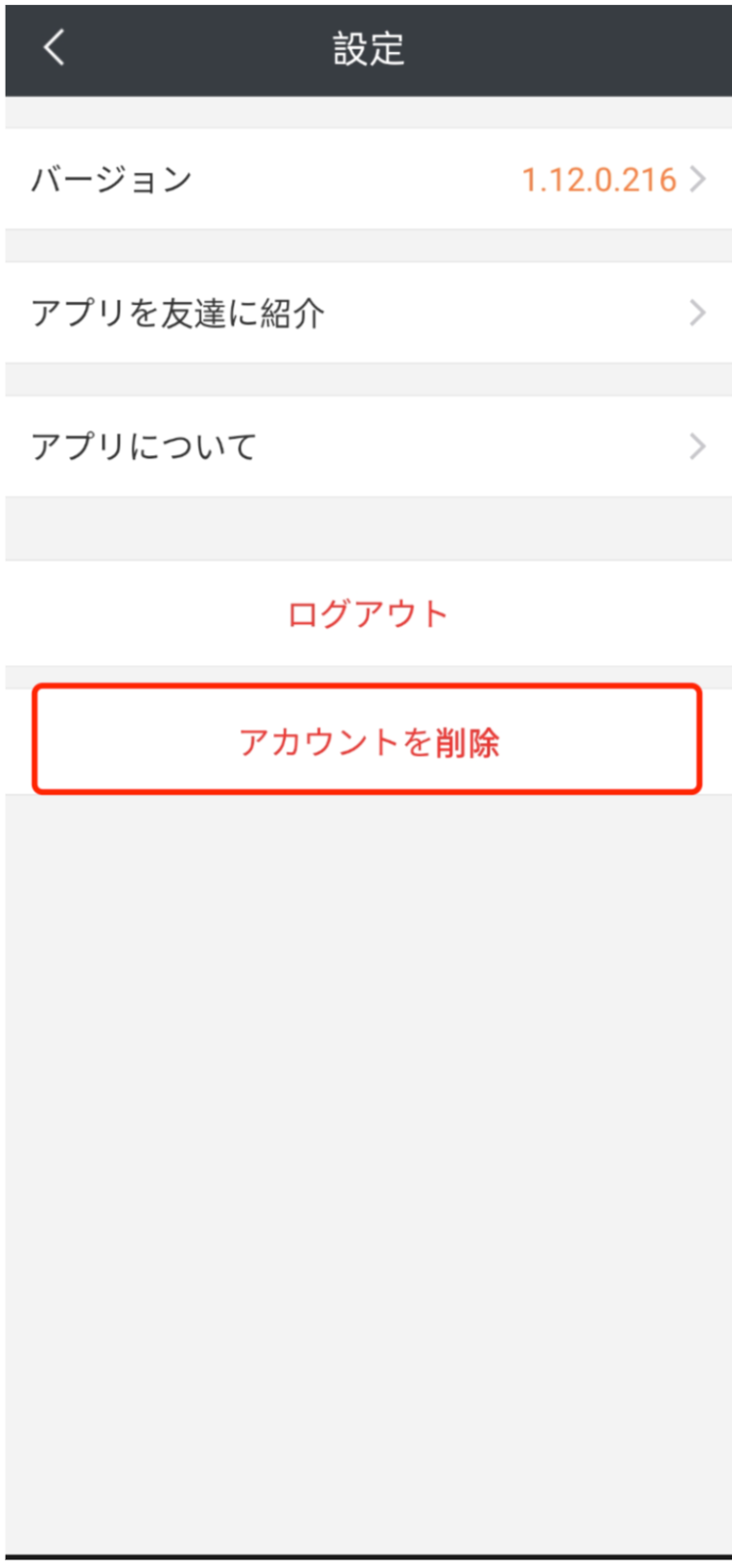Screen dimensions: 732x1568
Task: Open the バージョン row
Action: pyautogui.click(x=368, y=179)
